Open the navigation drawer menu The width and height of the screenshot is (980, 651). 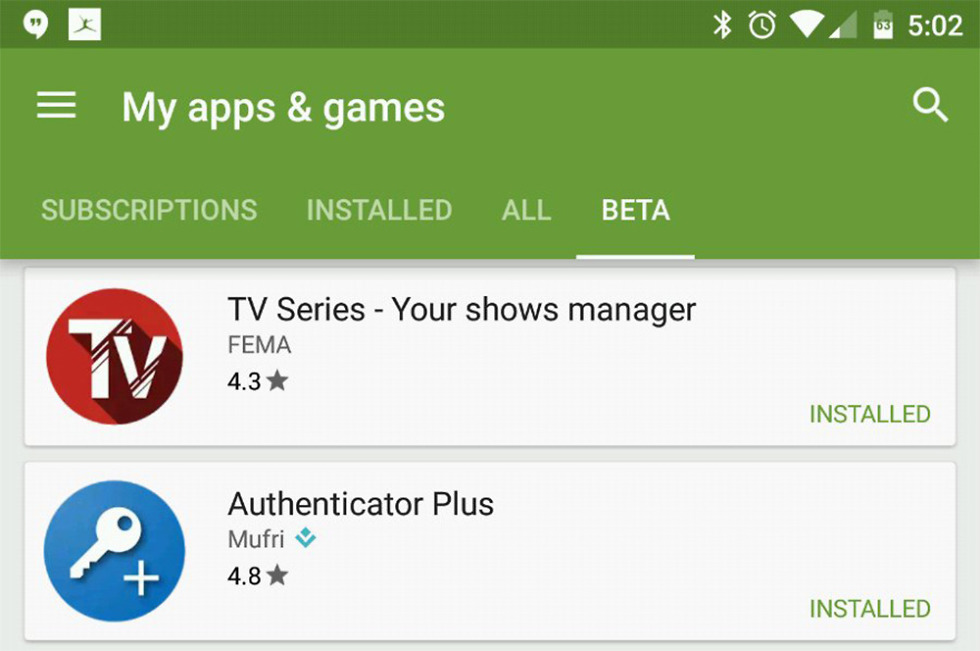coord(57,106)
